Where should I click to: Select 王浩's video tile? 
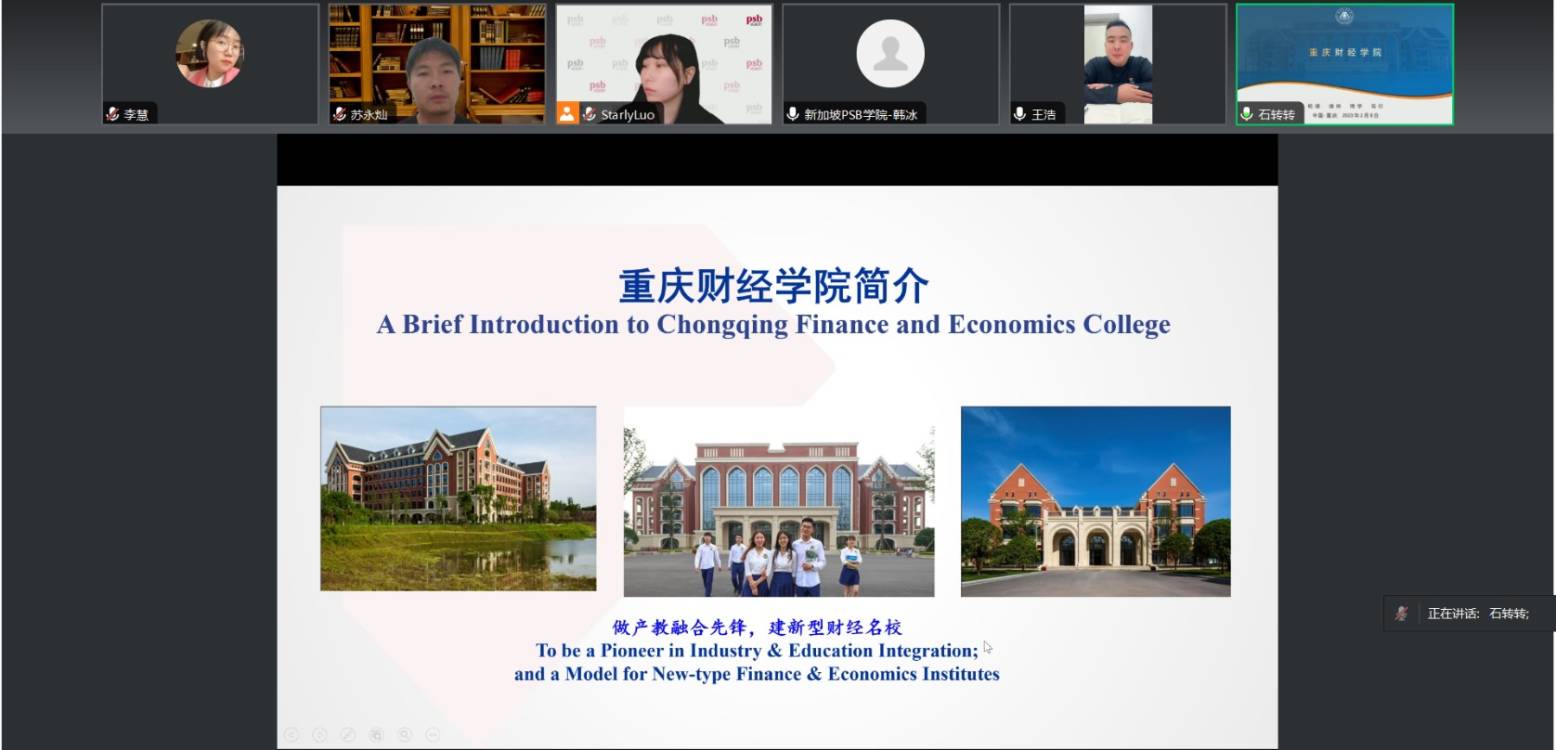click(1117, 64)
